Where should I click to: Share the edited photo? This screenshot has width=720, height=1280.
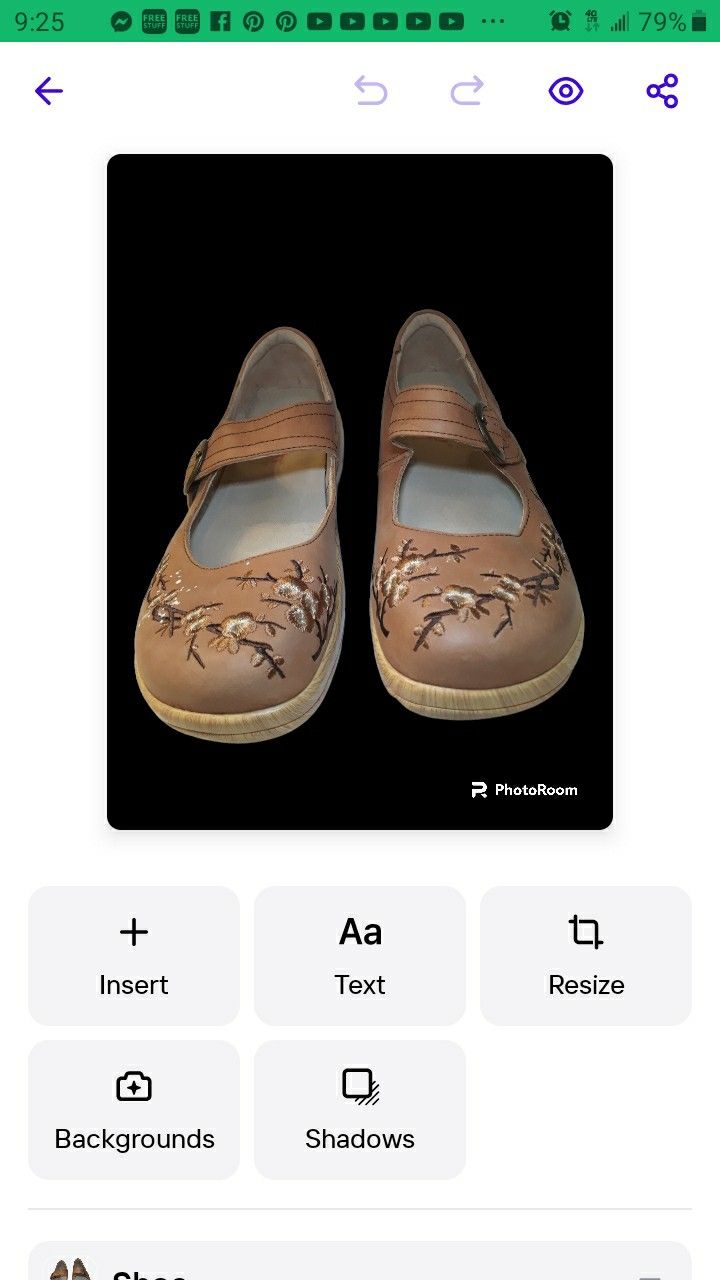click(662, 91)
